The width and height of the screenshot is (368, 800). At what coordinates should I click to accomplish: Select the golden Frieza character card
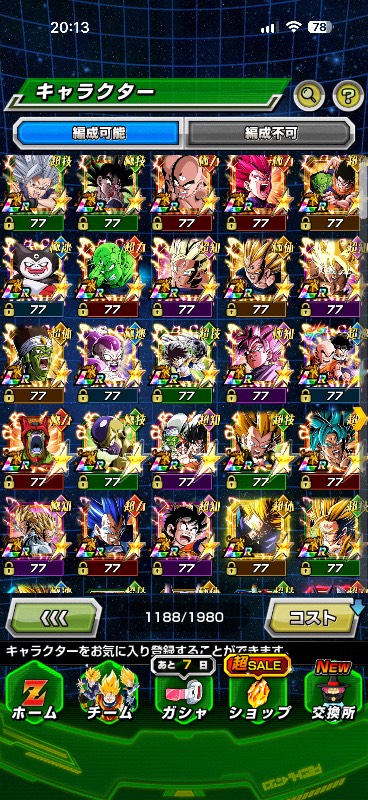click(x=109, y=451)
